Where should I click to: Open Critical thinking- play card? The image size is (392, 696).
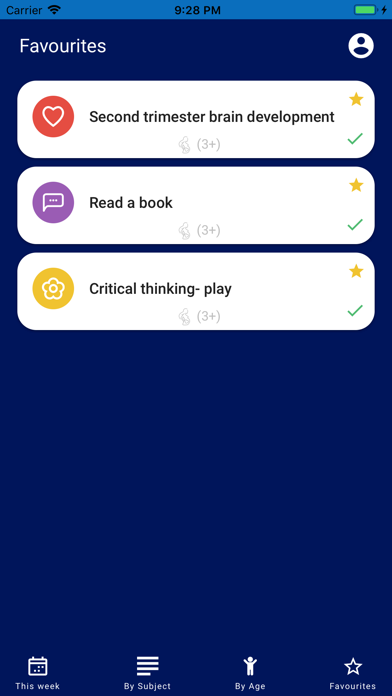point(196,291)
